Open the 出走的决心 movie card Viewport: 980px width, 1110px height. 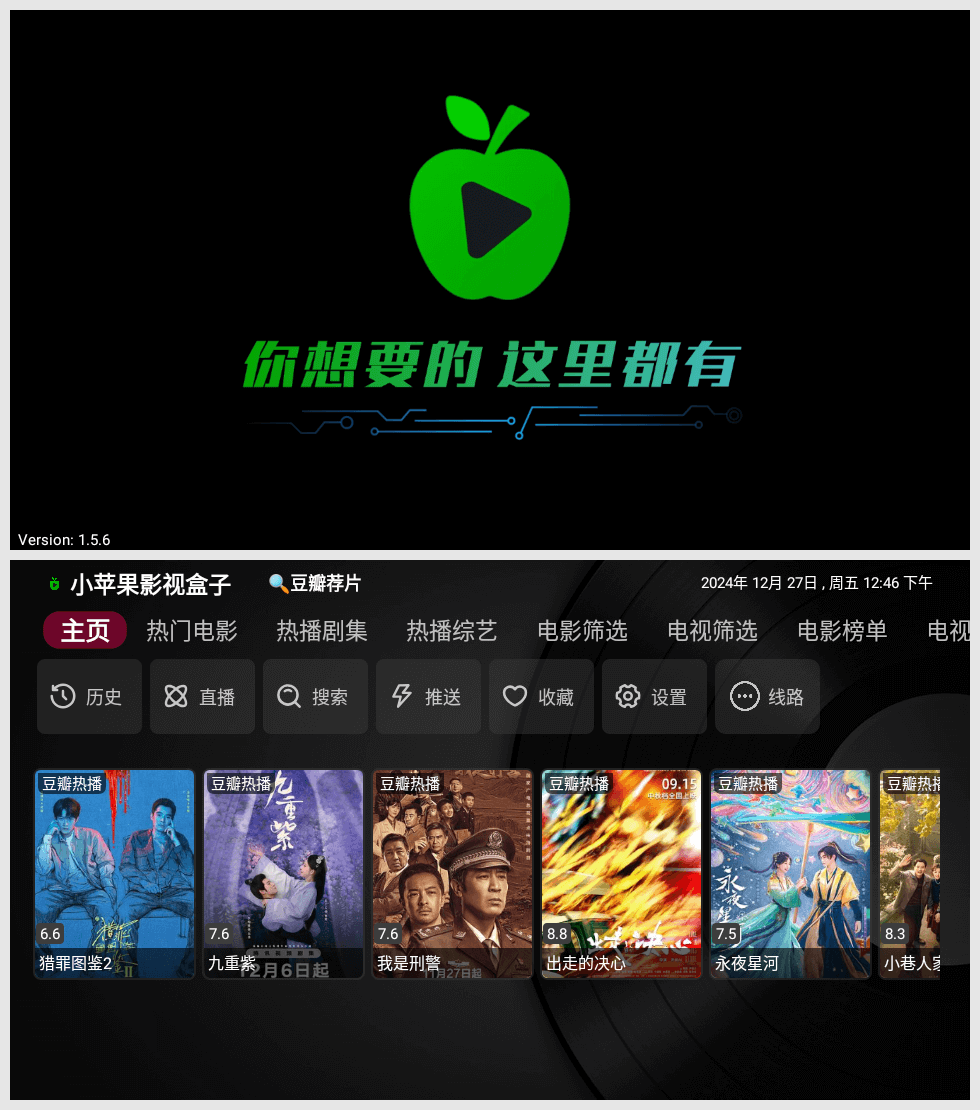[622, 873]
